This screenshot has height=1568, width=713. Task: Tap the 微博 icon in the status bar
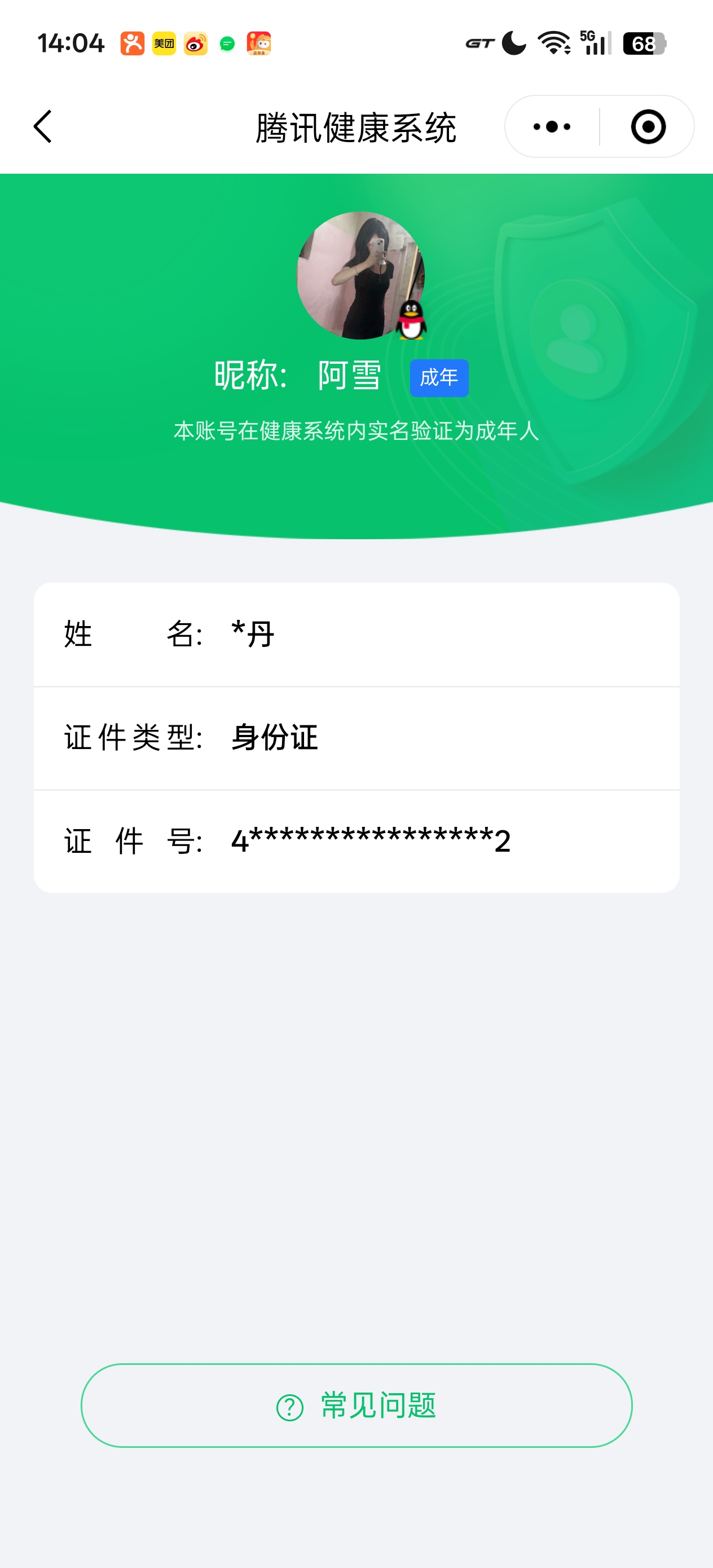[x=196, y=43]
